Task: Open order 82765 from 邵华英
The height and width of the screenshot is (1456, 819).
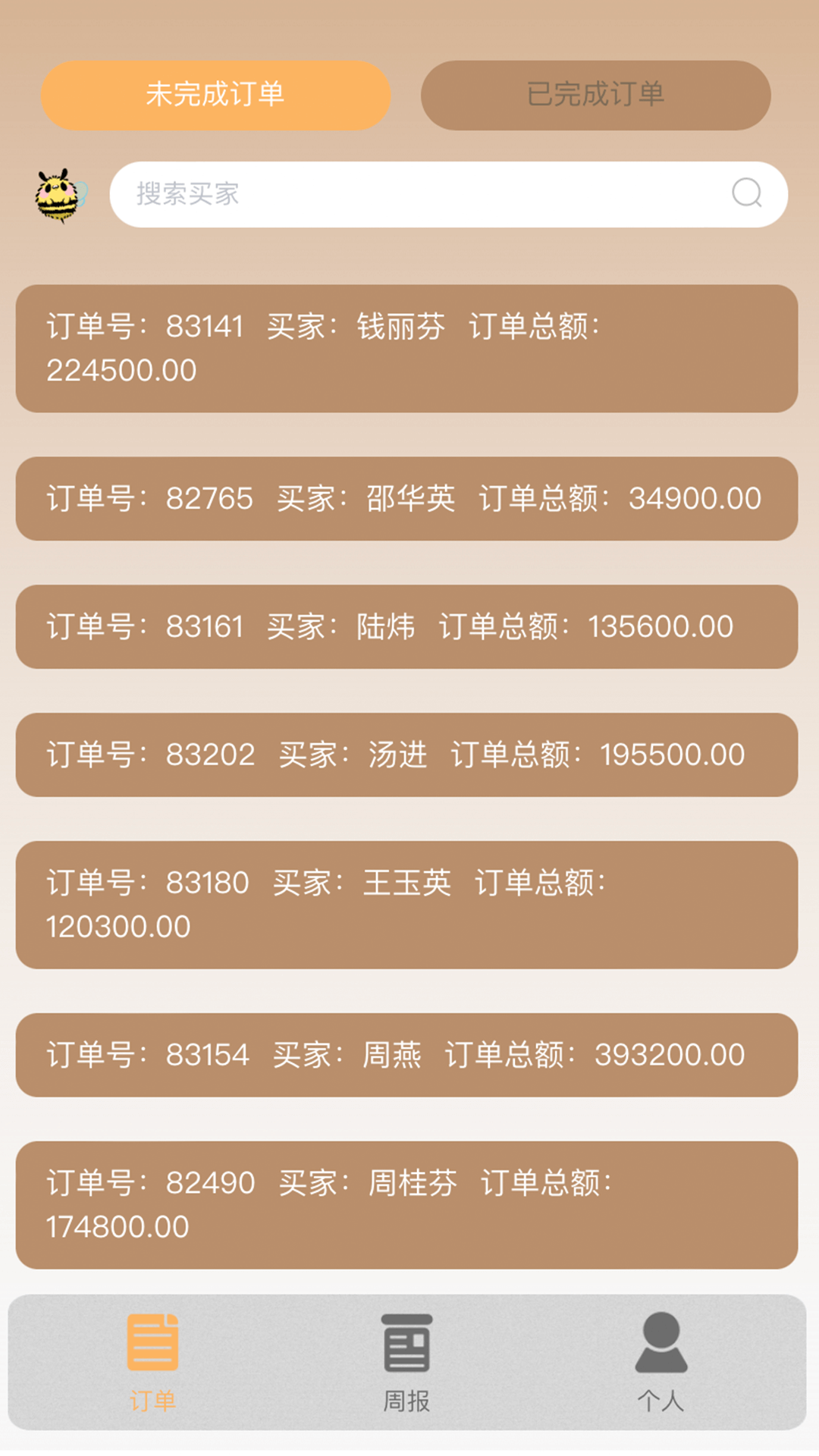Action: [x=406, y=499]
